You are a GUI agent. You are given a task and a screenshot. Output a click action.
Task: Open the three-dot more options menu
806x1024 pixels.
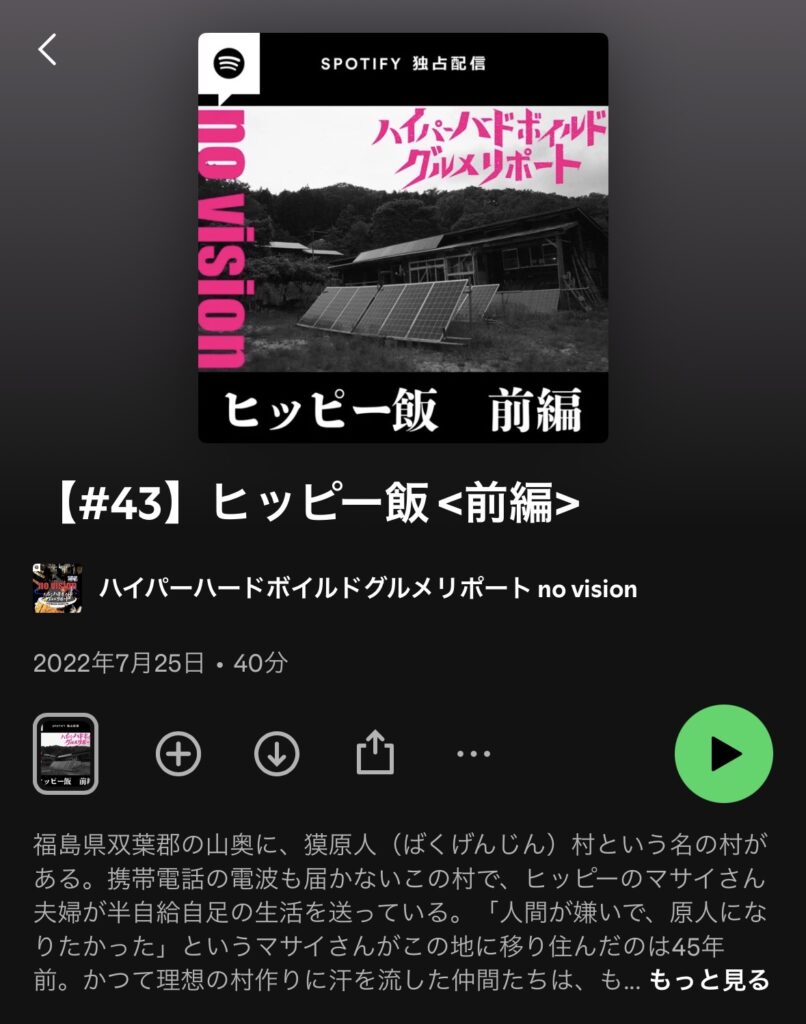tap(473, 754)
